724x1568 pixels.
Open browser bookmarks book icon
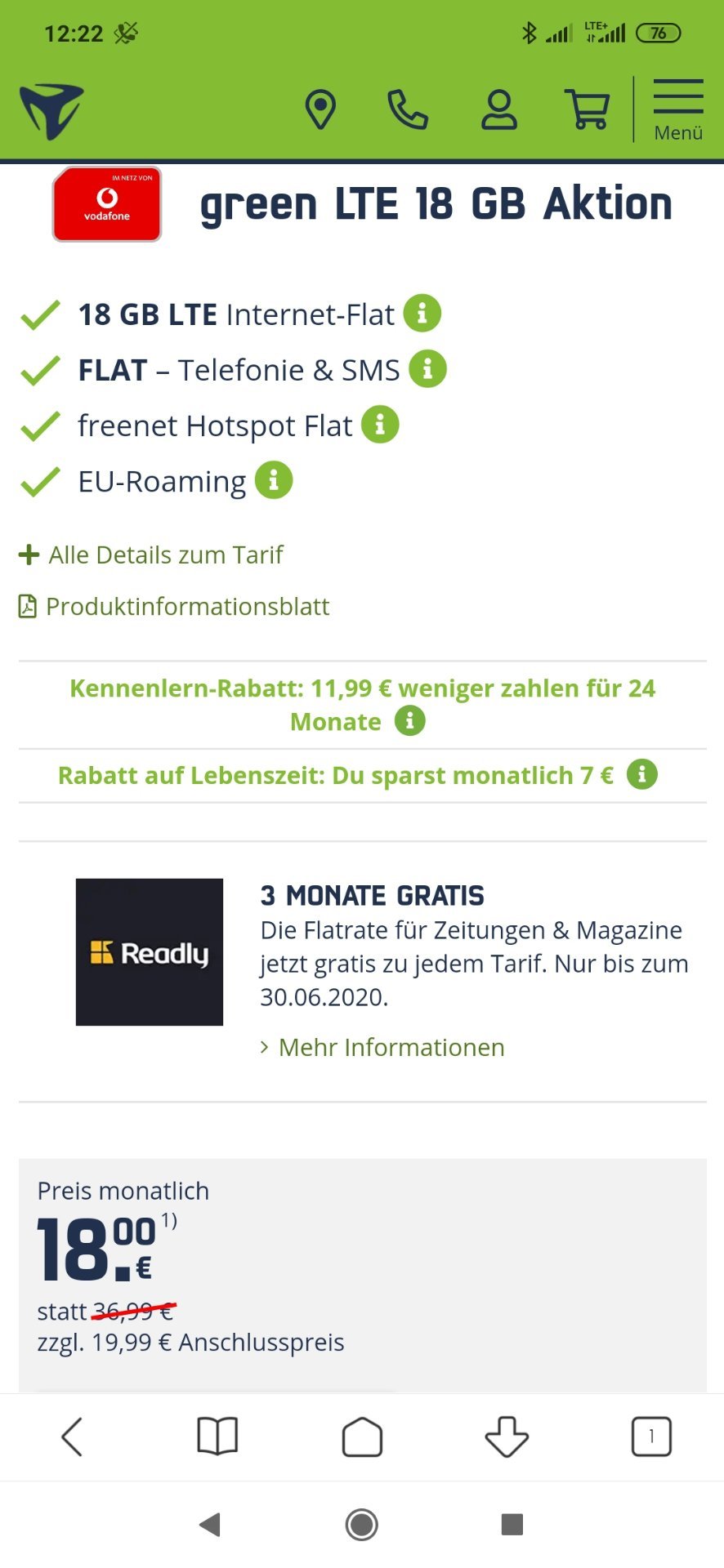217,1437
